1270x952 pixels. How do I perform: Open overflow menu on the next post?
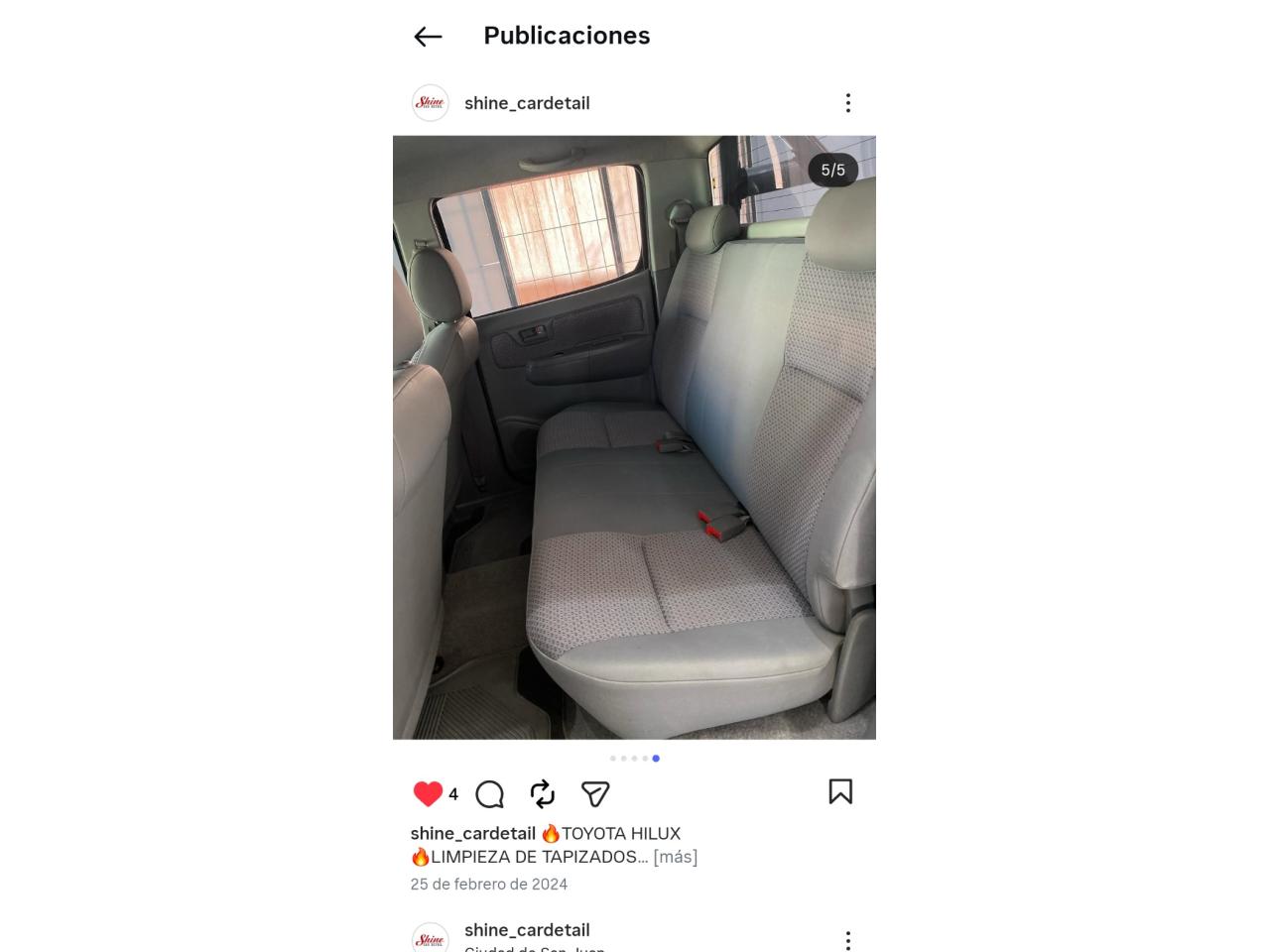tap(847, 938)
